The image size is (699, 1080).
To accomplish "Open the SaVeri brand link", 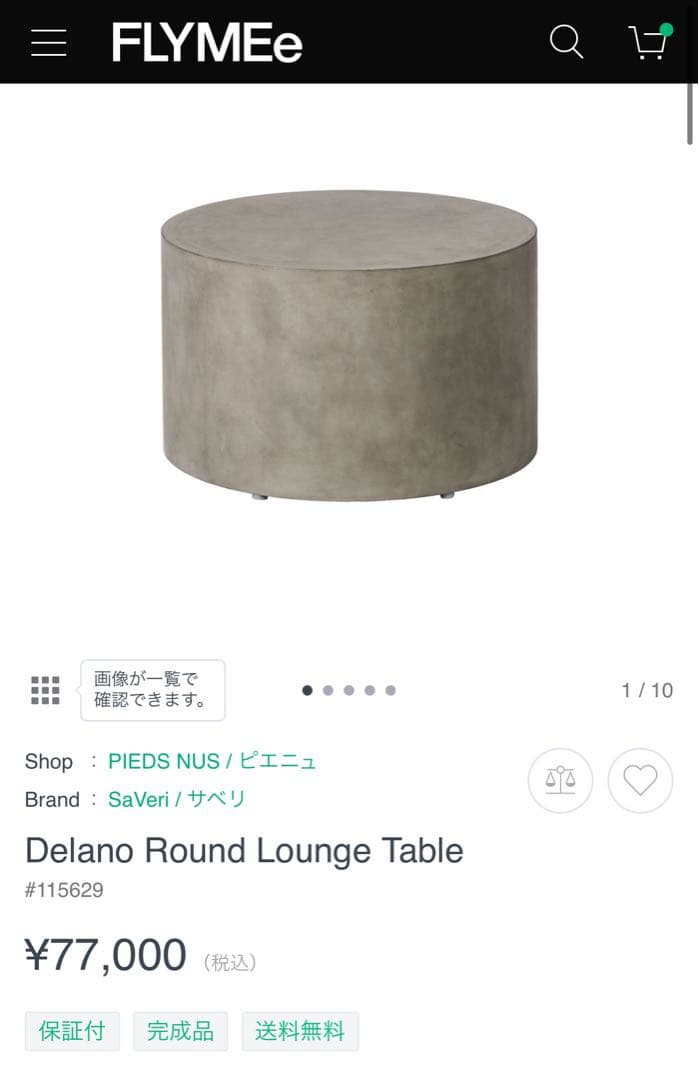I will coord(176,799).
